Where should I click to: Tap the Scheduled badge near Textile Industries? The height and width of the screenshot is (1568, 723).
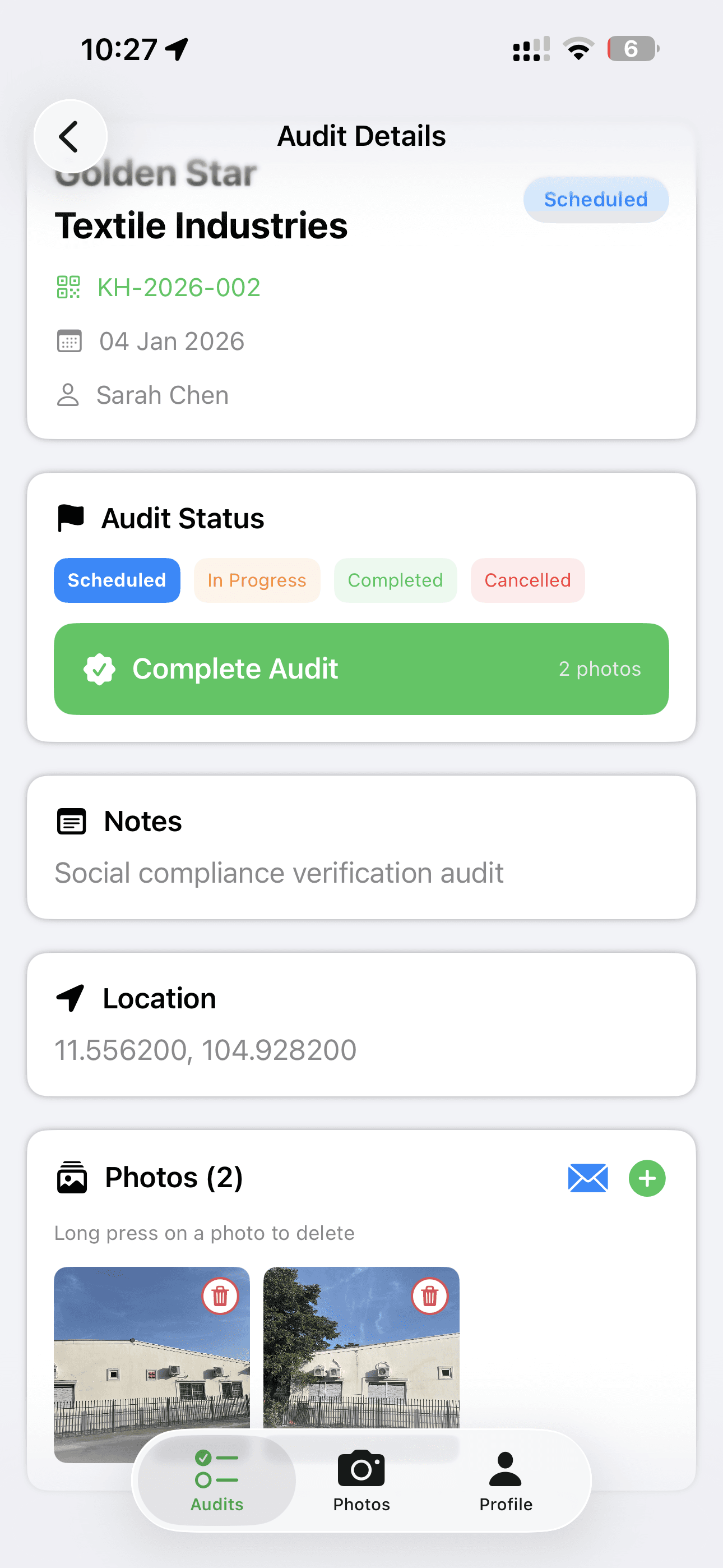pyautogui.click(x=595, y=199)
